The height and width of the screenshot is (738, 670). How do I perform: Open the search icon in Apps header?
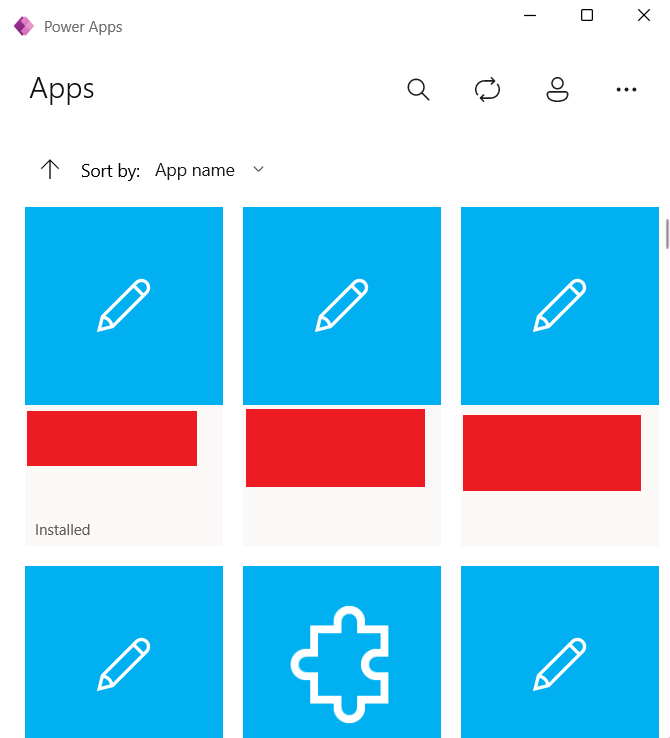tap(418, 90)
